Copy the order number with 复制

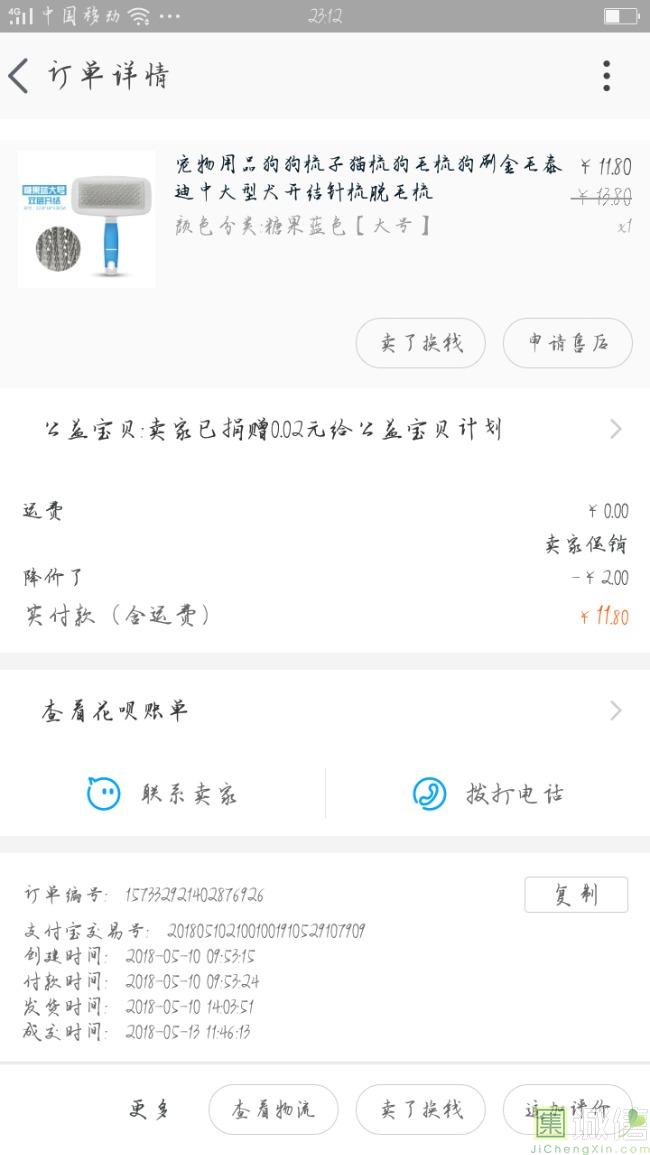576,894
